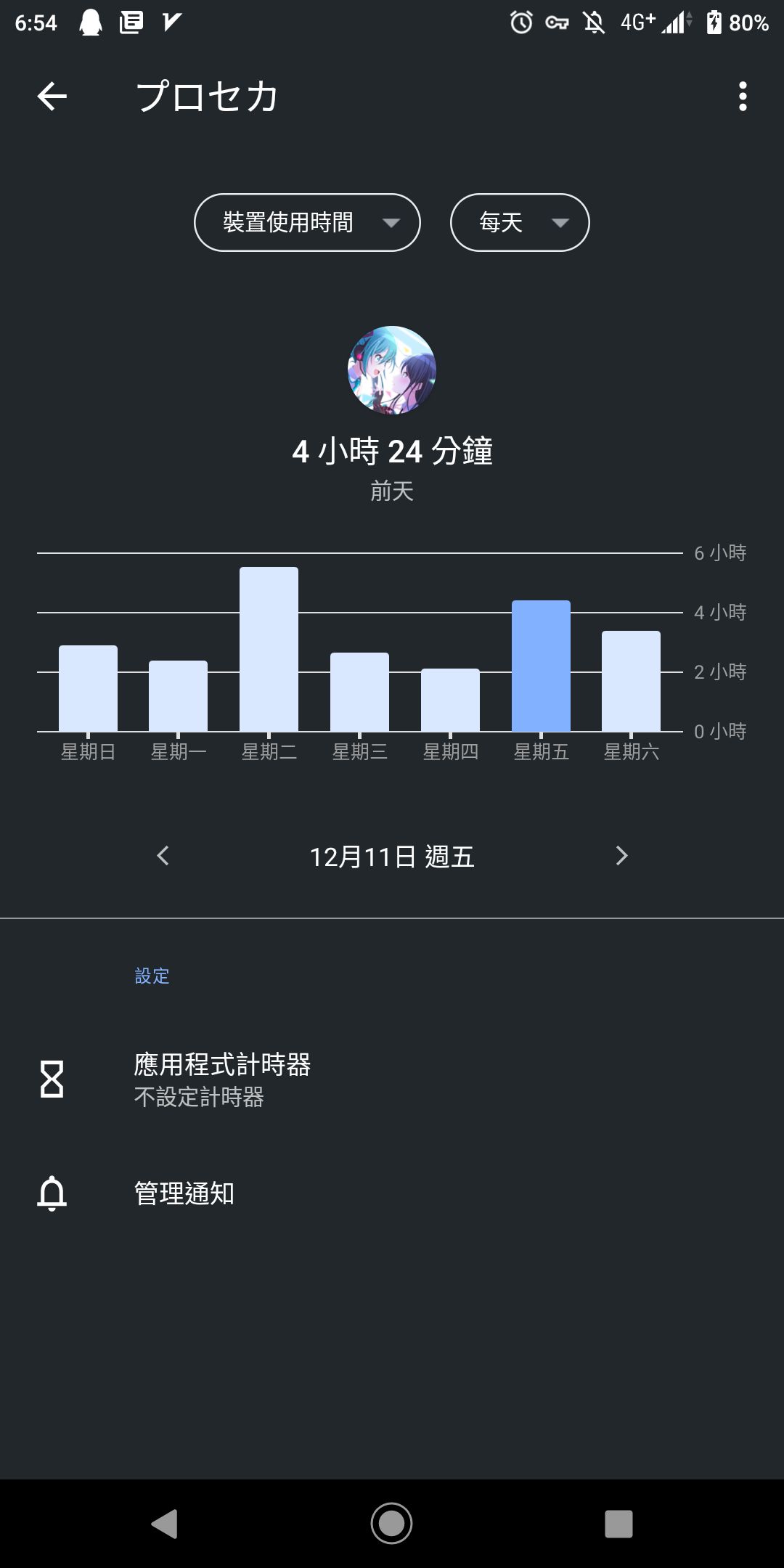The image size is (784, 1568).
Task: Open 應用程式計時器 setting
Action: [392, 1079]
